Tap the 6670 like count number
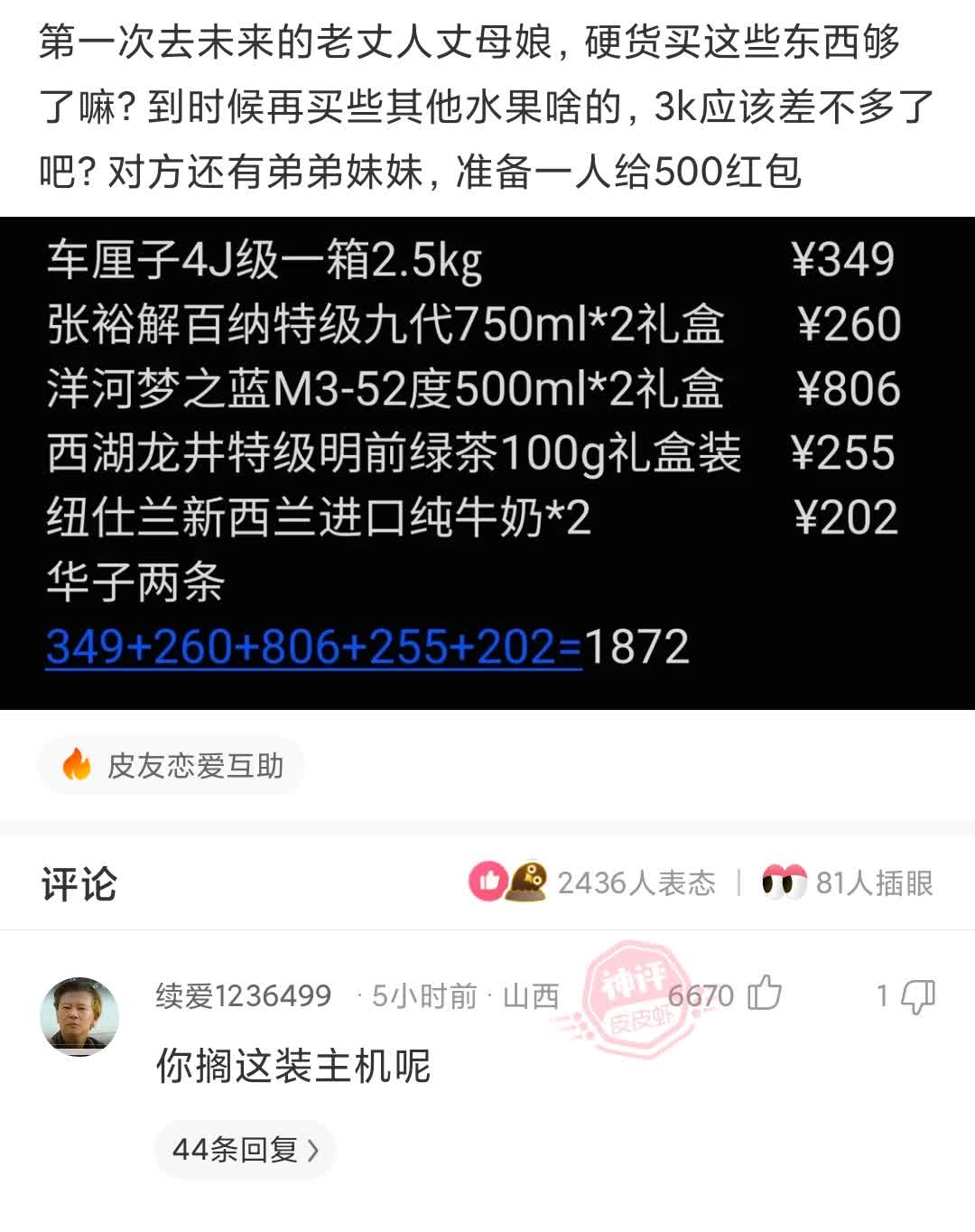 pyautogui.click(x=700, y=994)
